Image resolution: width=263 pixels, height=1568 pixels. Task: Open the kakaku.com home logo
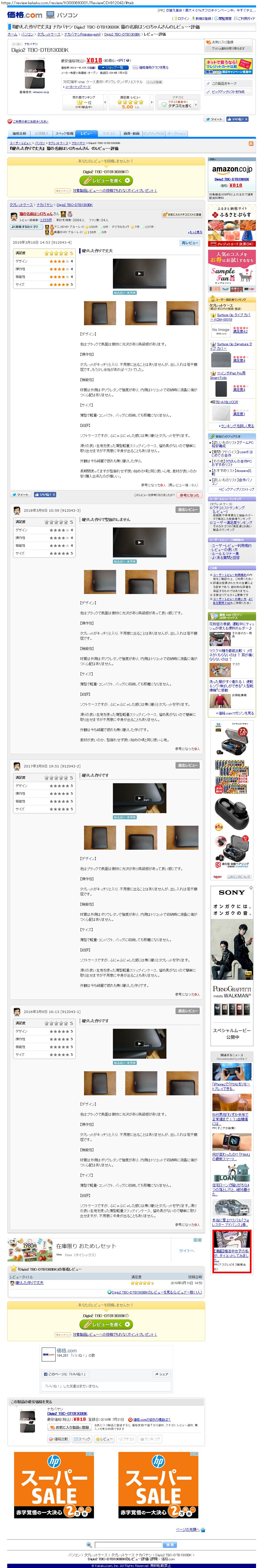pyautogui.click(x=24, y=15)
